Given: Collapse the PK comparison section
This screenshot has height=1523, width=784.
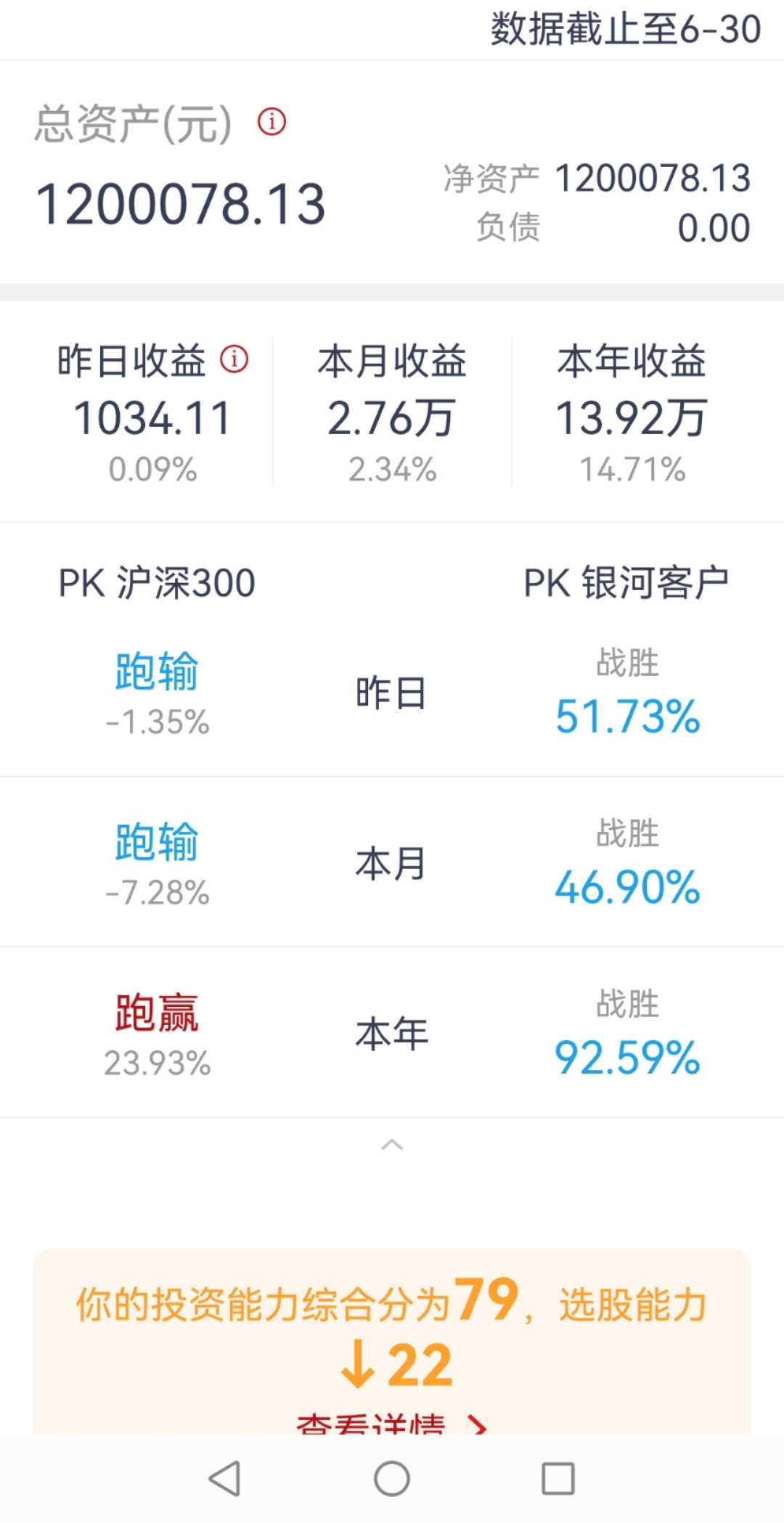Looking at the screenshot, I should pos(392,1145).
